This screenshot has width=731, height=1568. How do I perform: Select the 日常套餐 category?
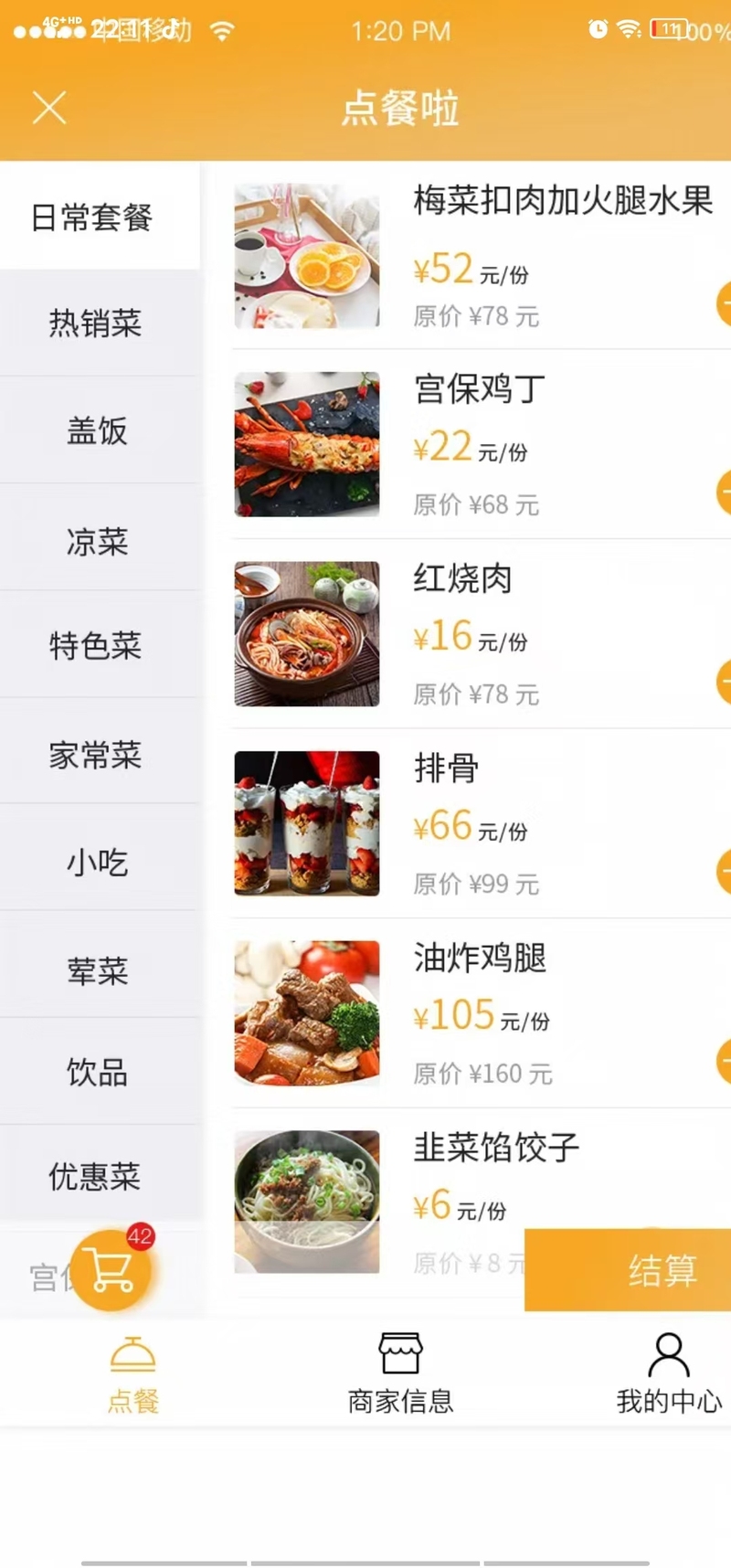(100, 217)
